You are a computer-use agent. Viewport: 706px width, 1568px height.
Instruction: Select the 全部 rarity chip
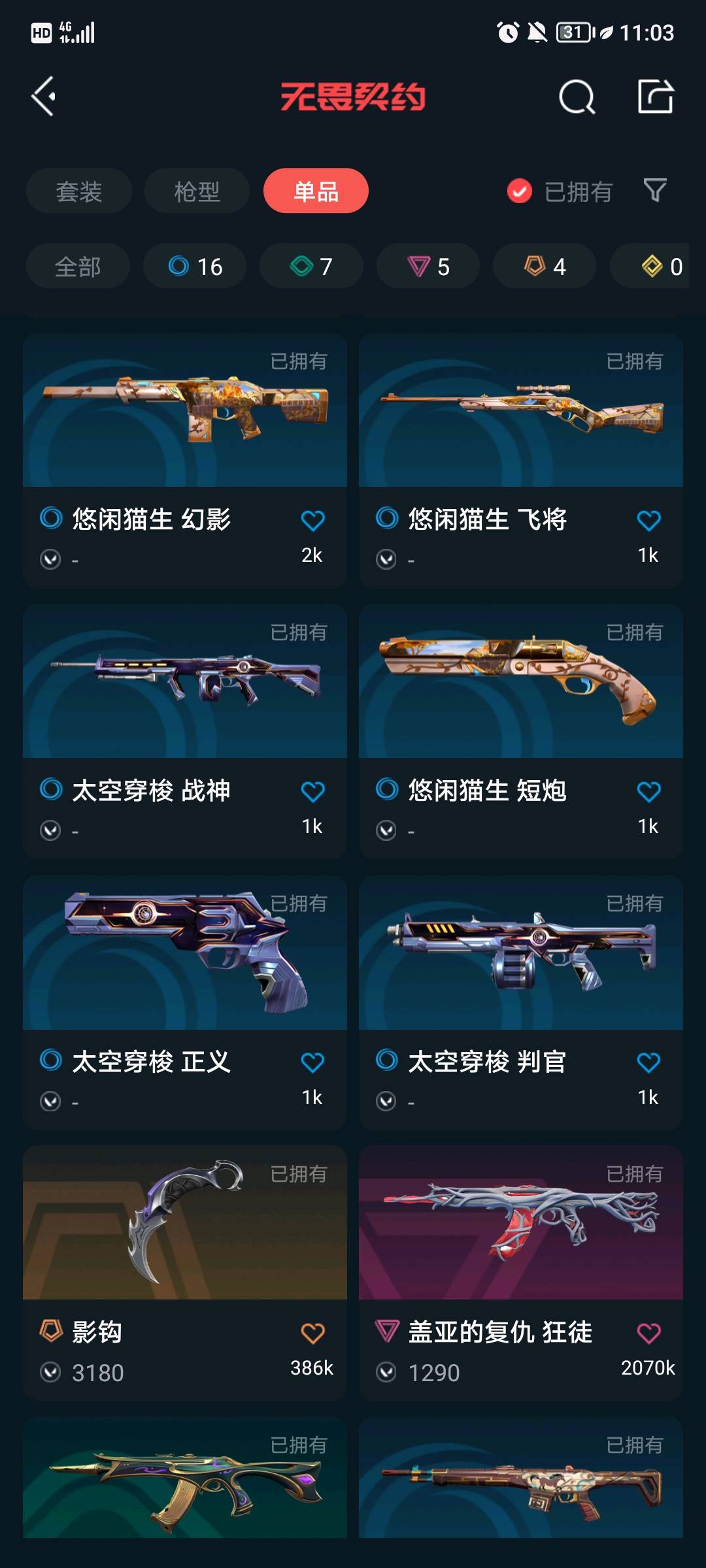tap(78, 267)
